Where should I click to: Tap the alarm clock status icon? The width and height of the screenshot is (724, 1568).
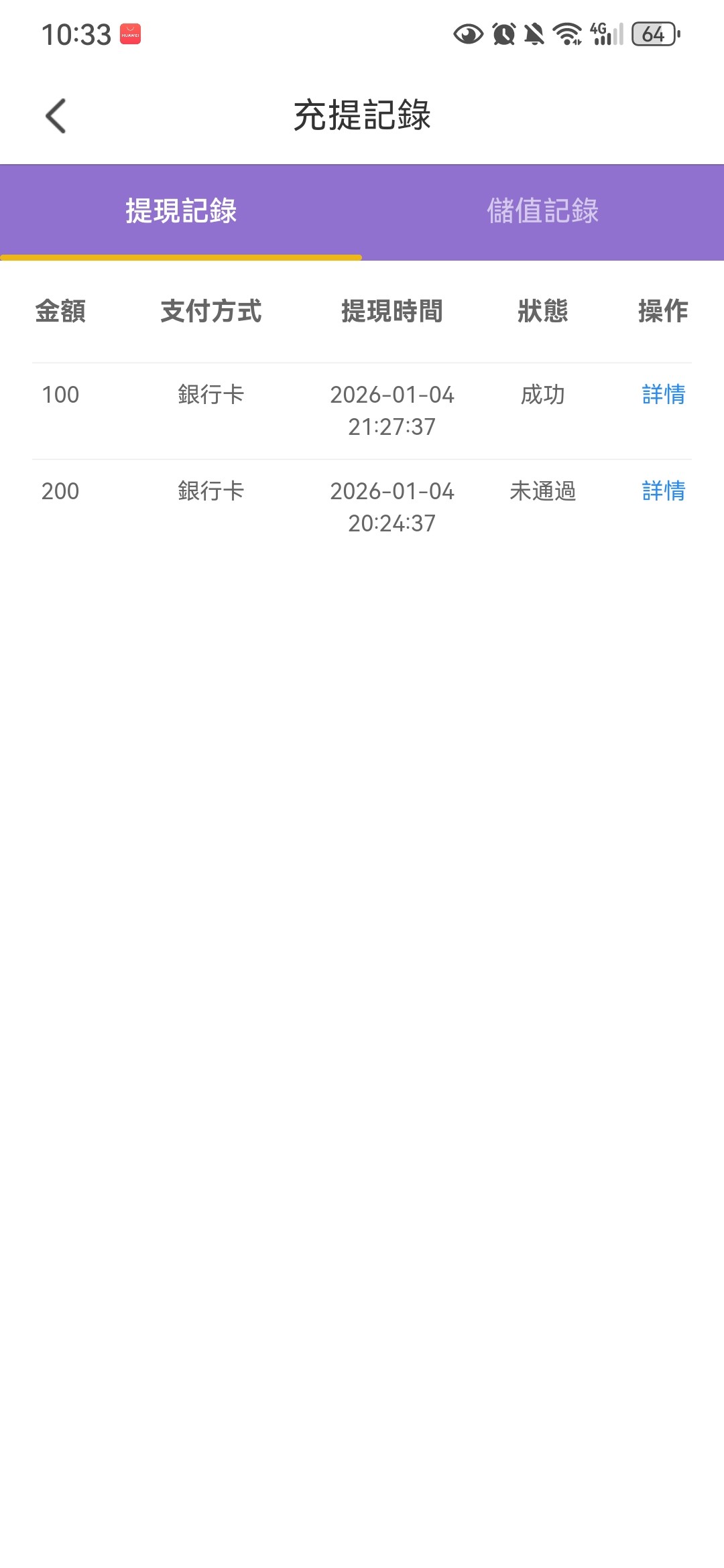pos(504,33)
